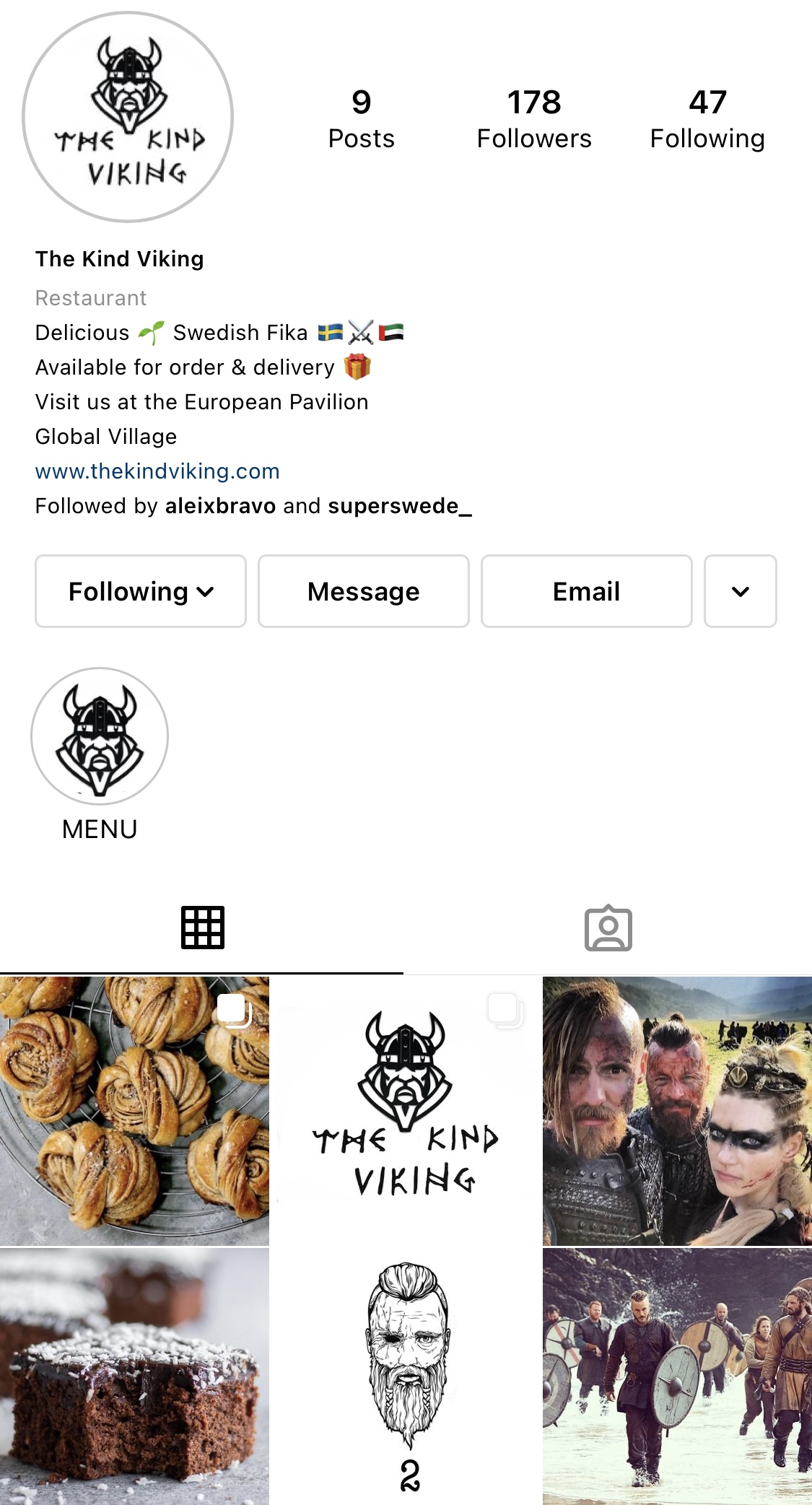The image size is (812, 1505).
Task: Switch to the tagged photos tab
Action: [608, 928]
